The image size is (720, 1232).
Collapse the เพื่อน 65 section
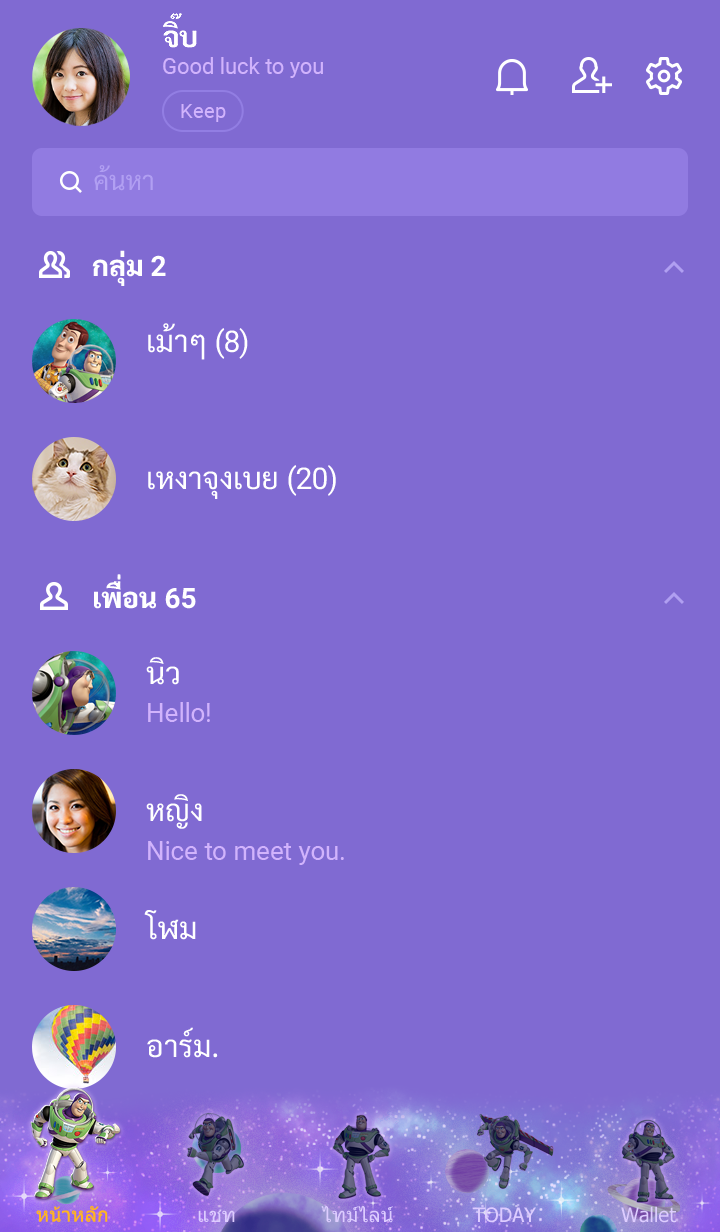pos(674,599)
